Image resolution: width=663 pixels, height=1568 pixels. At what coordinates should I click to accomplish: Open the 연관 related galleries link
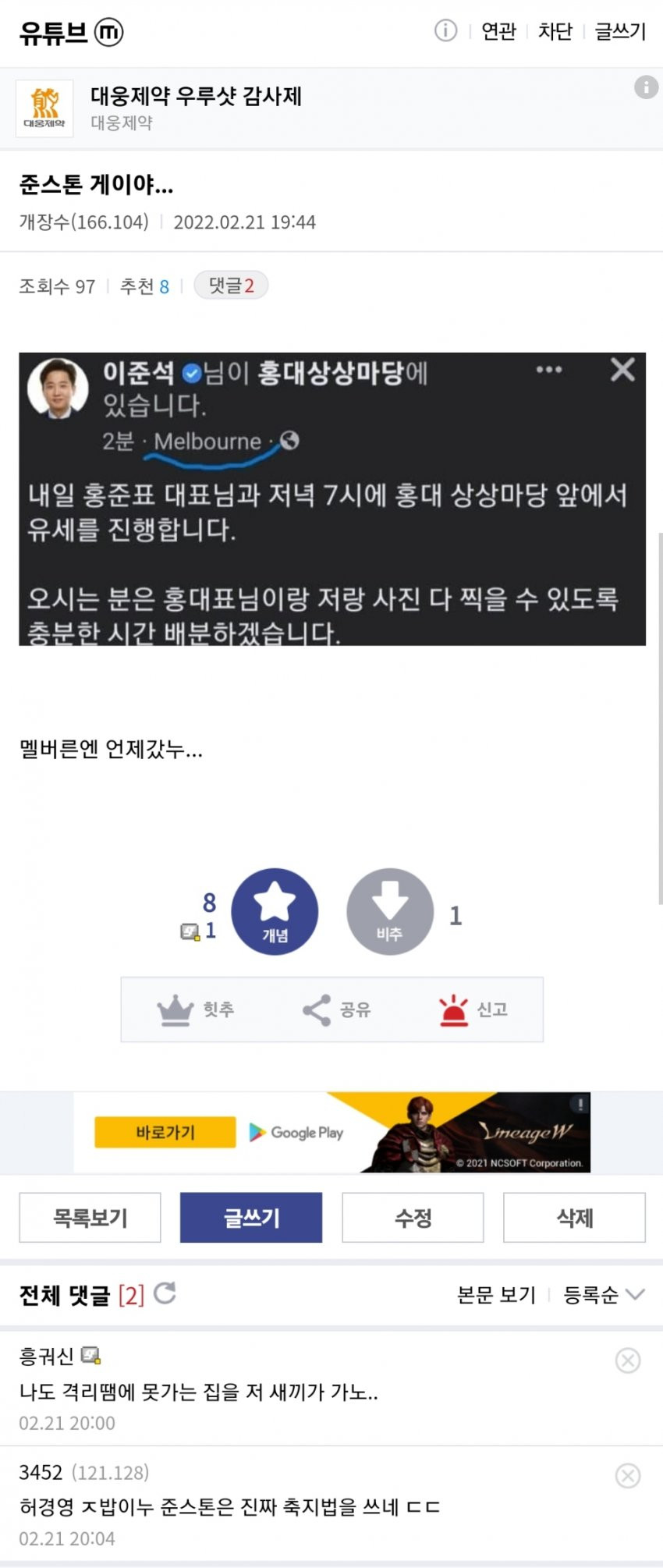[x=498, y=31]
